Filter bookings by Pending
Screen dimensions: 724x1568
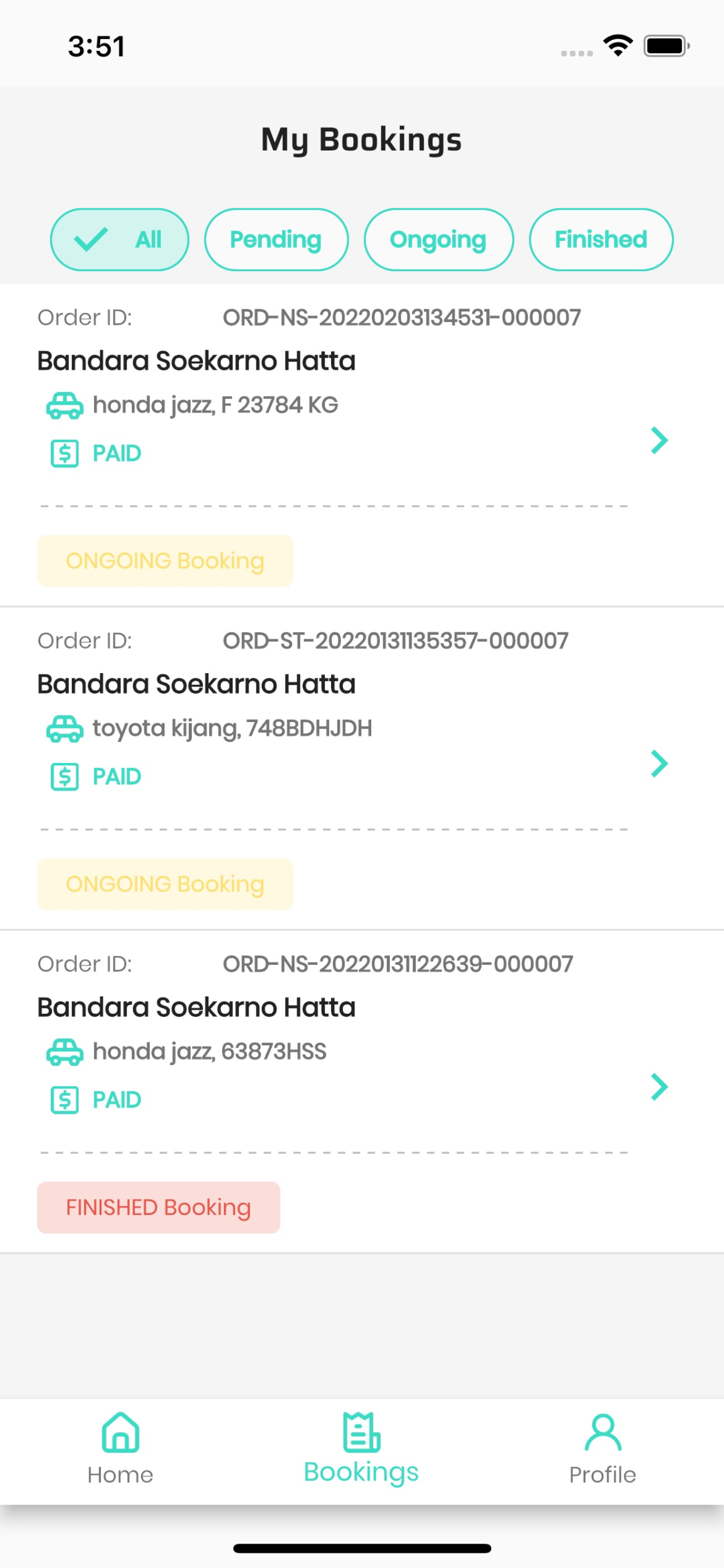276,239
